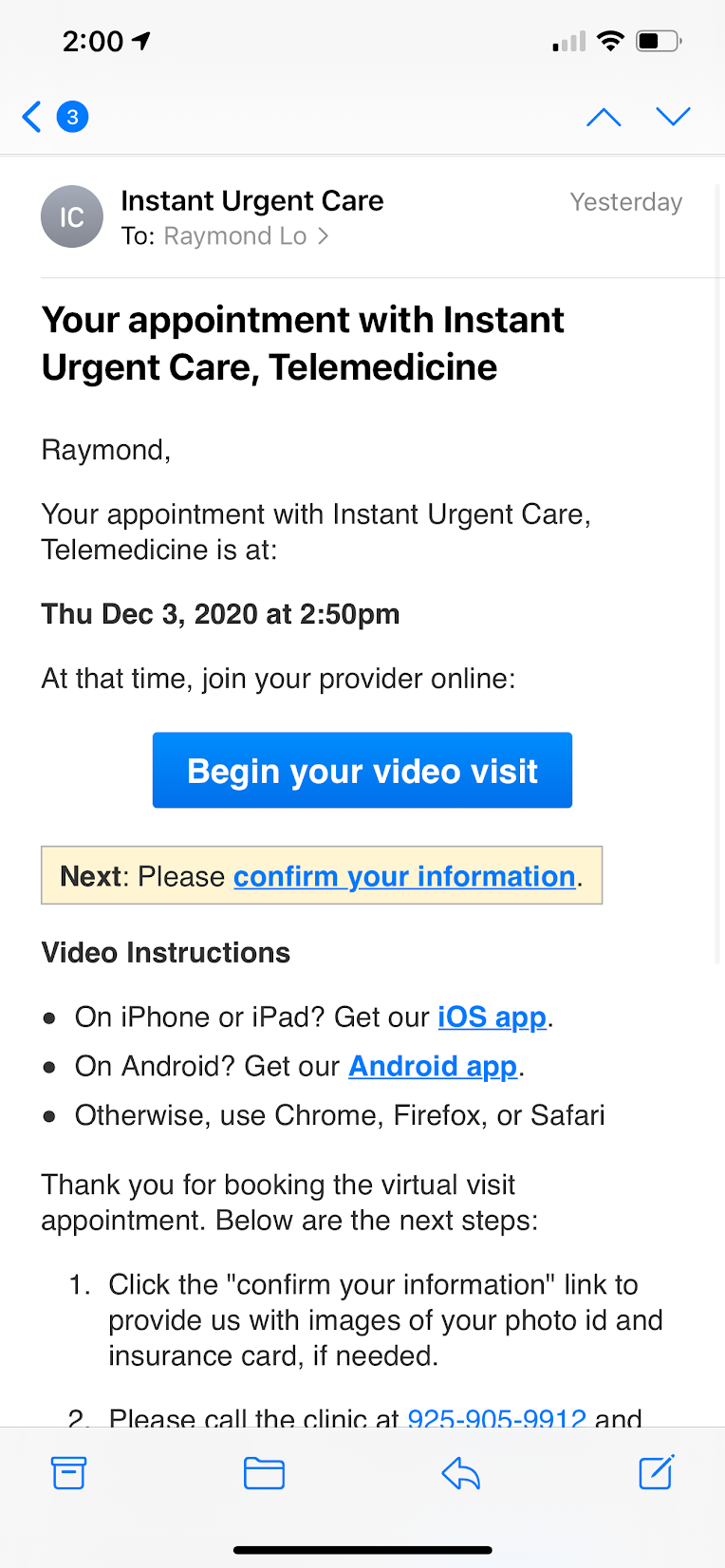Open the confirm your information link
The image size is (725, 1568).
404,876
